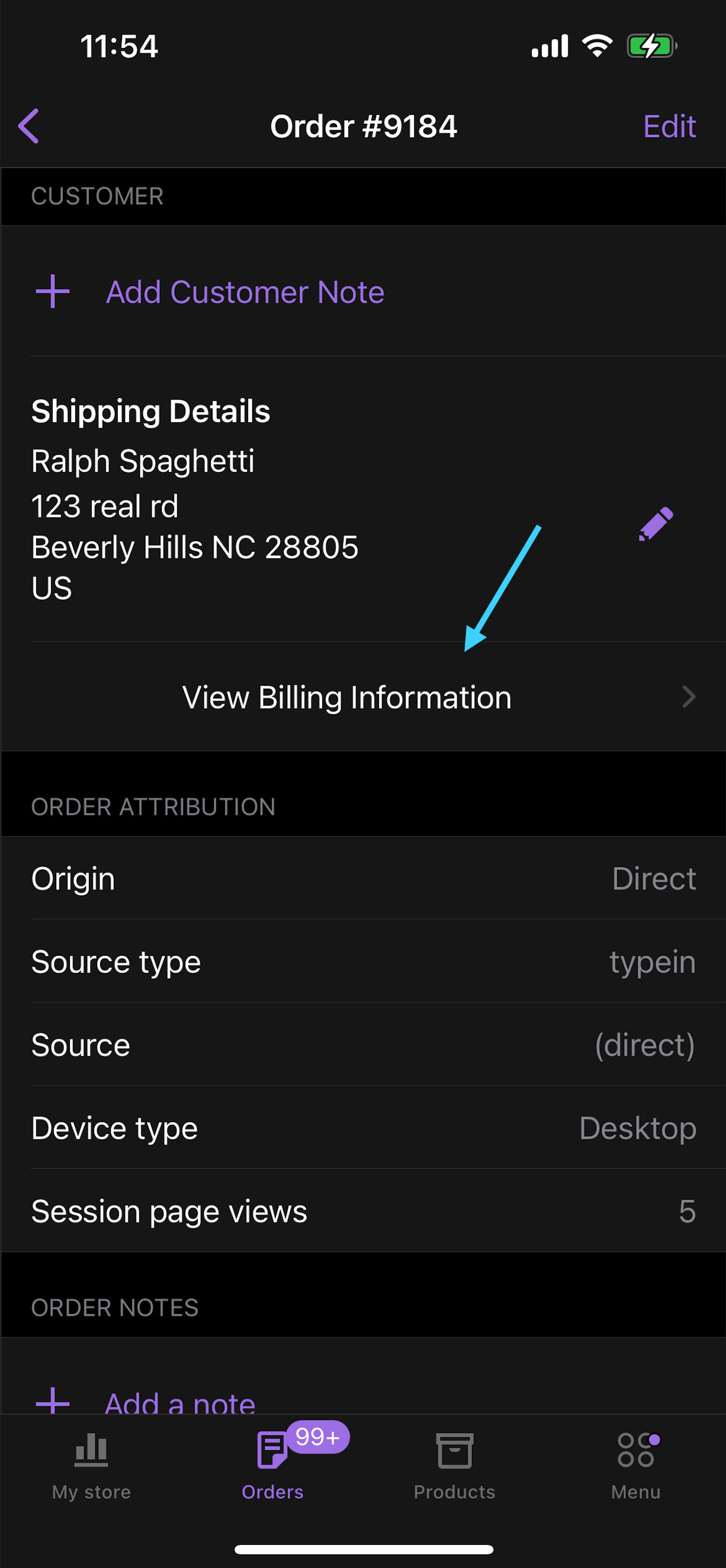Screen dimensions: 726x1568
Task: Edit shipping details with pencil icon
Action: pyautogui.click(x=656, y=523)
